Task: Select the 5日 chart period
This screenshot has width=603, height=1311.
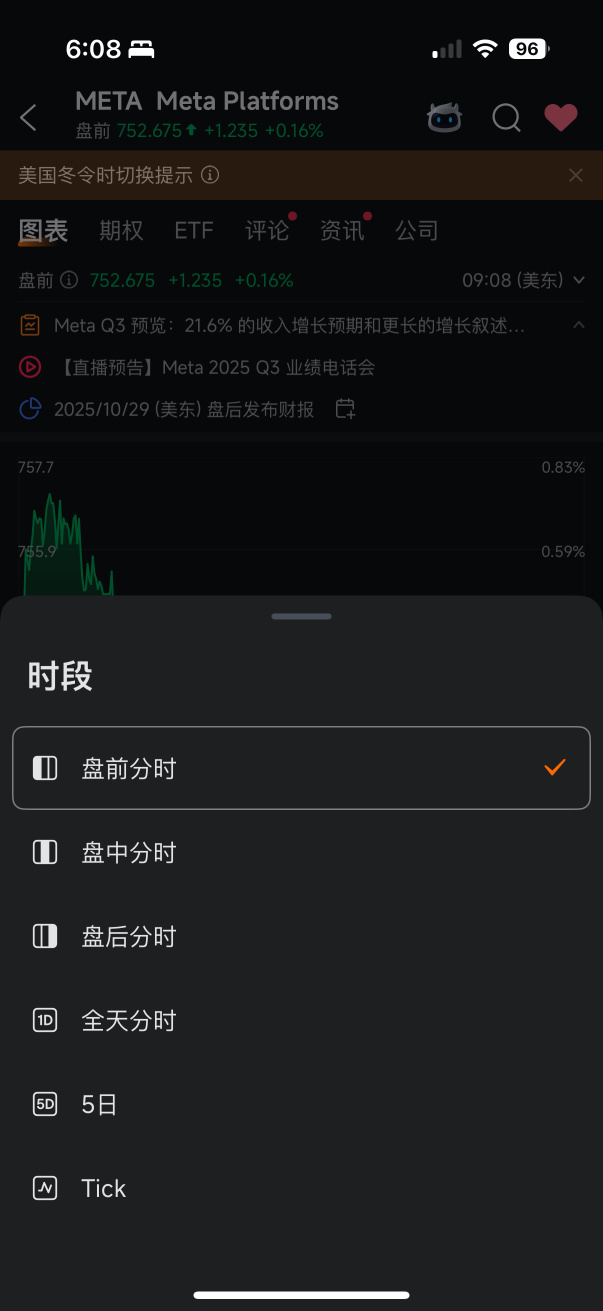Action: tap(100, 1104)
